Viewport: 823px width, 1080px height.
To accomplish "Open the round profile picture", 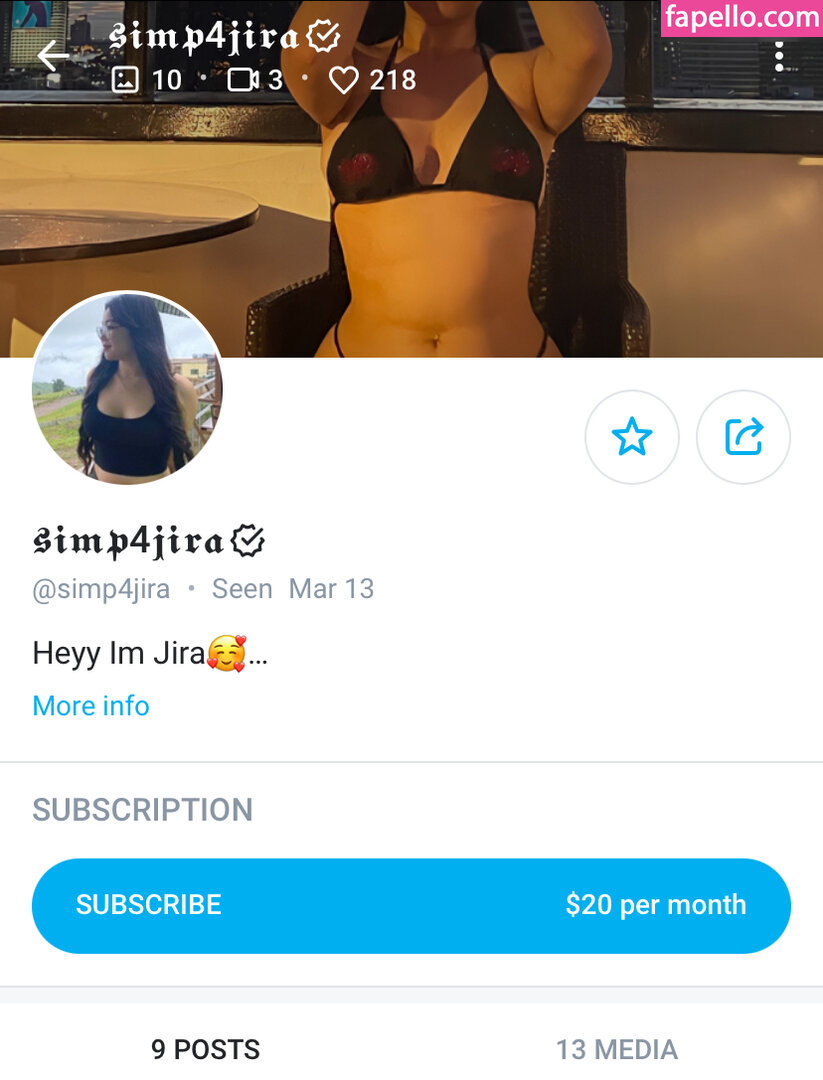I will [x=127, y=390].
